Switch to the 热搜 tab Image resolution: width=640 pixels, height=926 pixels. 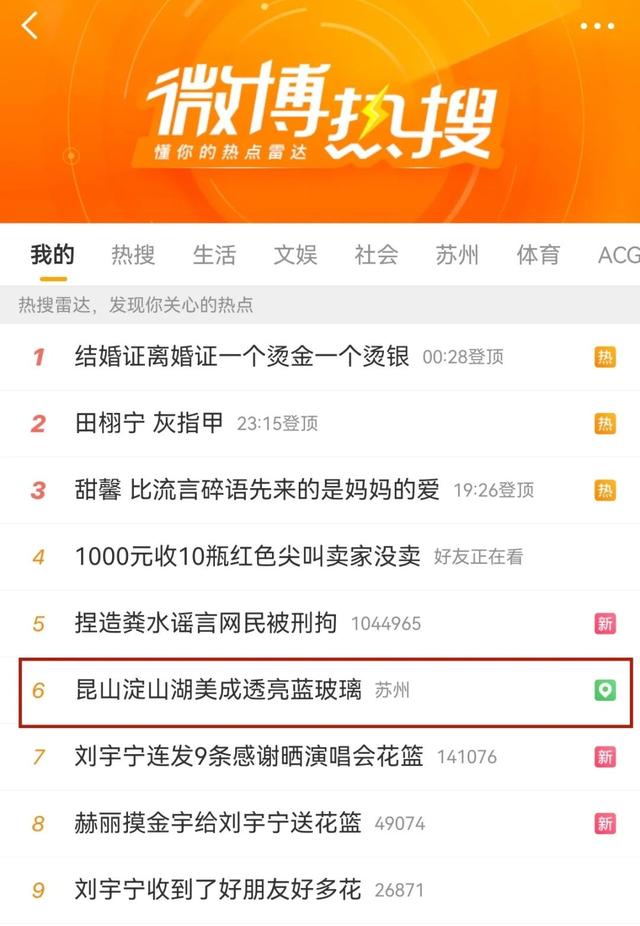(x=133, y=255)
